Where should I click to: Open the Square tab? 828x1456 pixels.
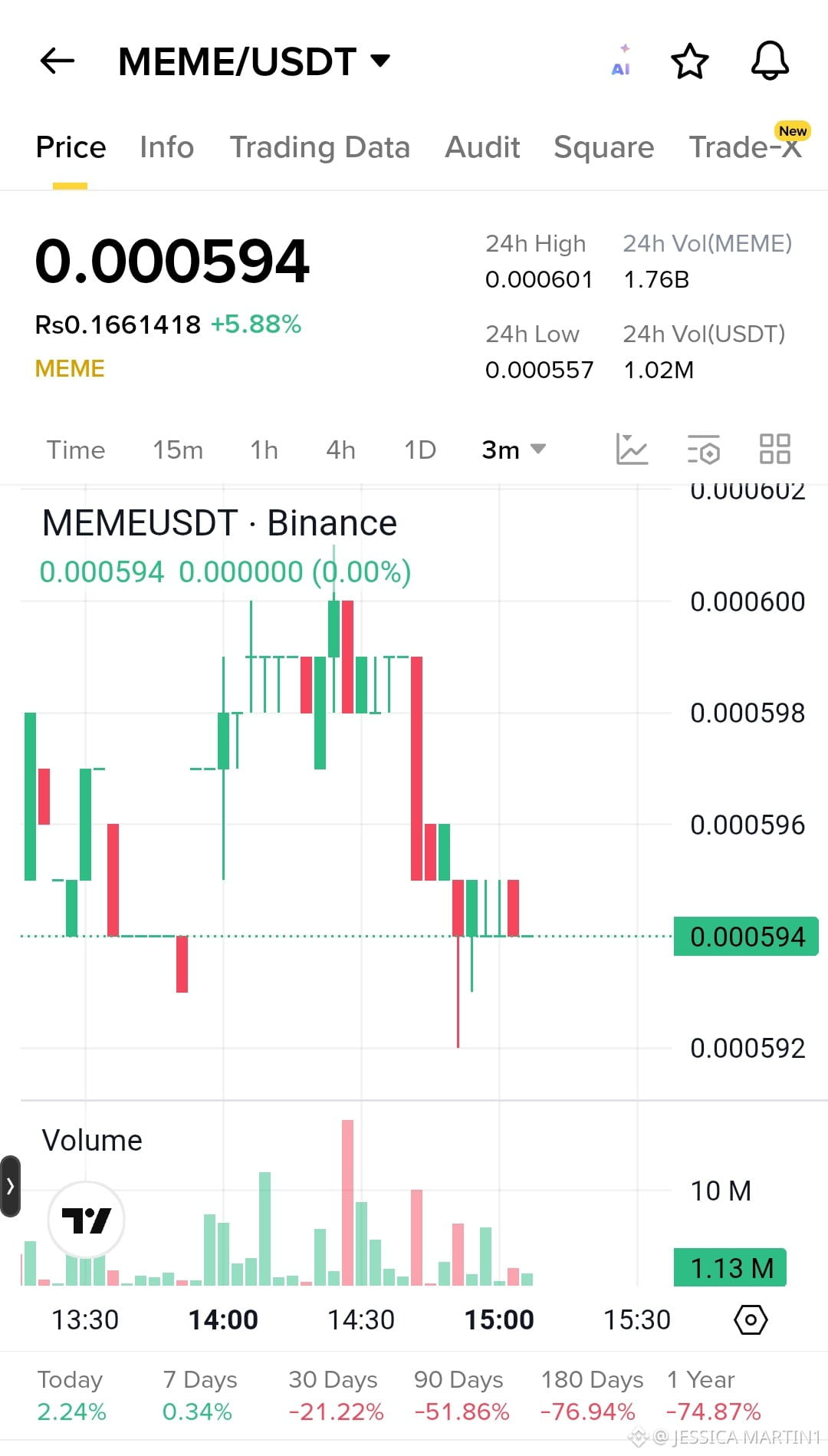coord(603,147)
